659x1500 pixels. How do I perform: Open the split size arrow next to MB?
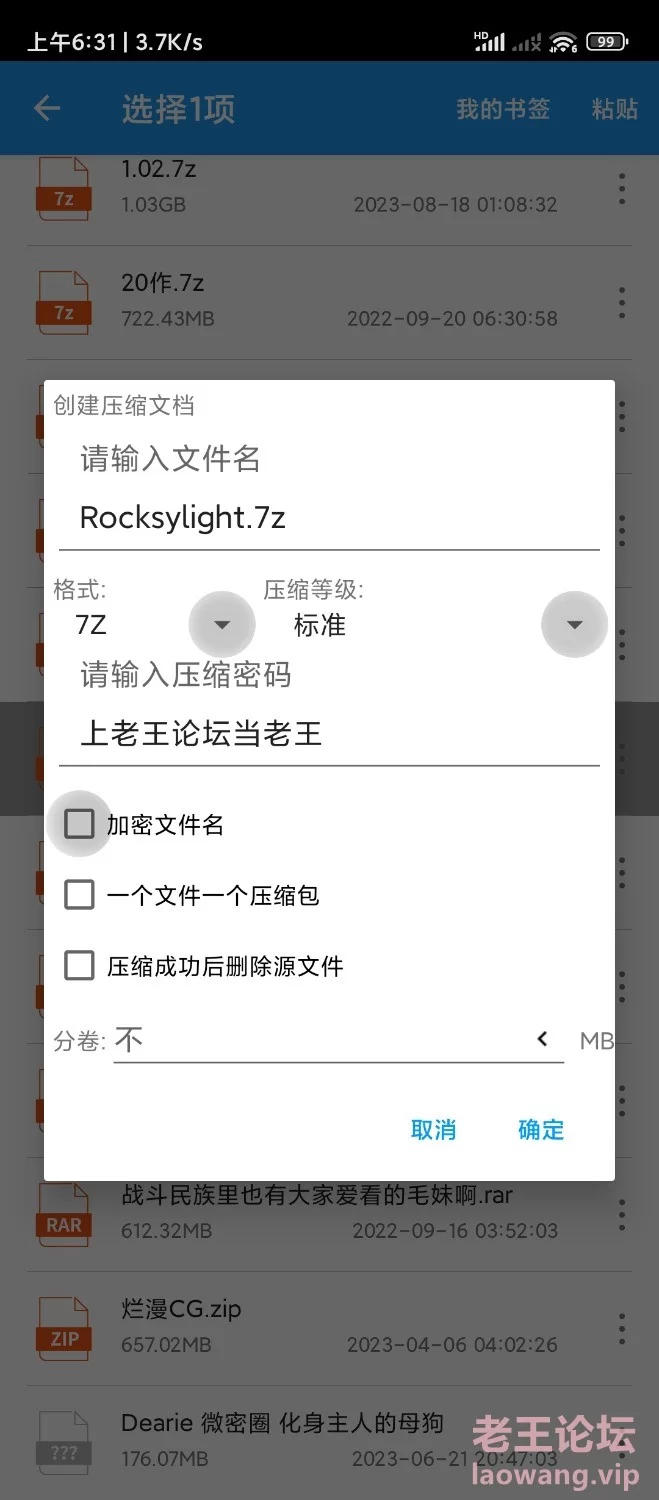[542, 1040]
